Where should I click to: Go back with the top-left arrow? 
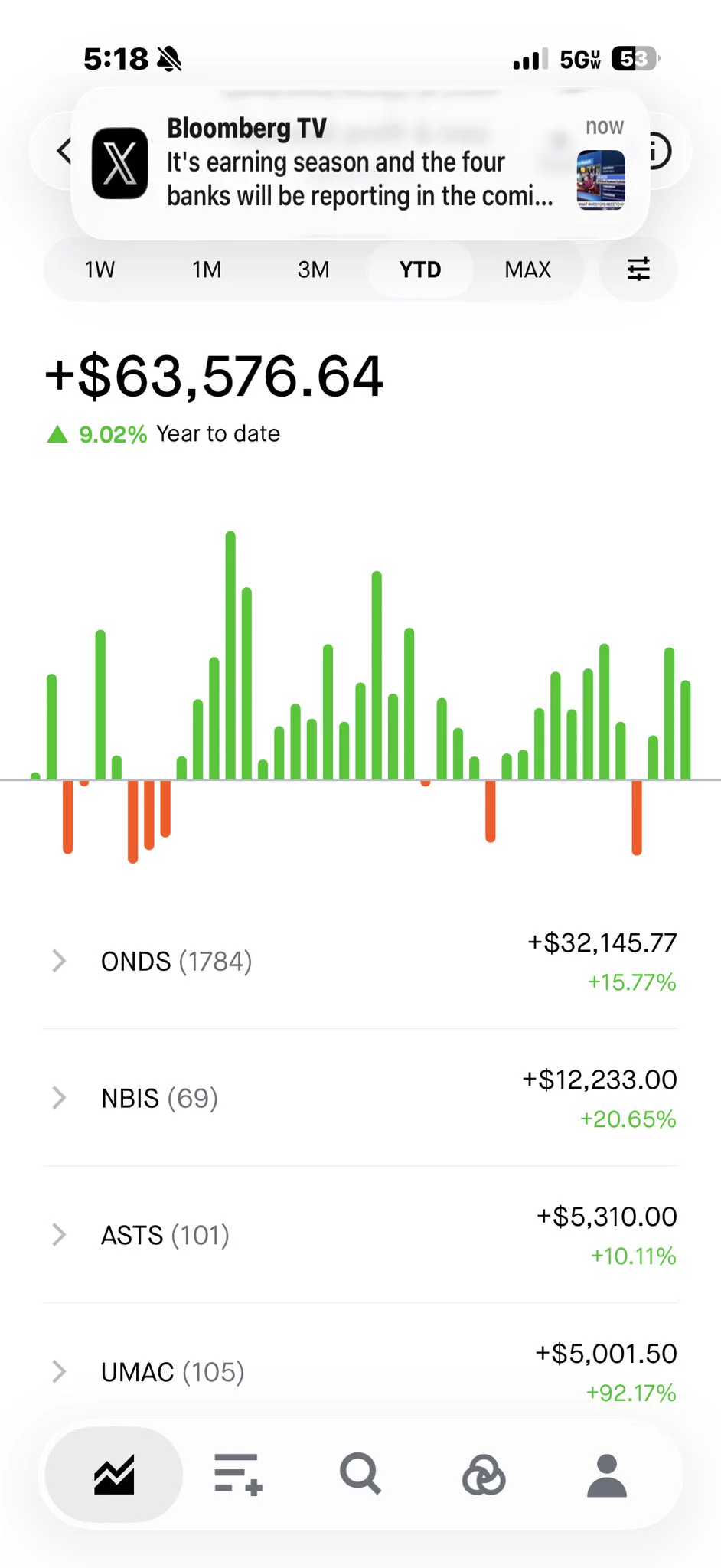coord(64,151)
